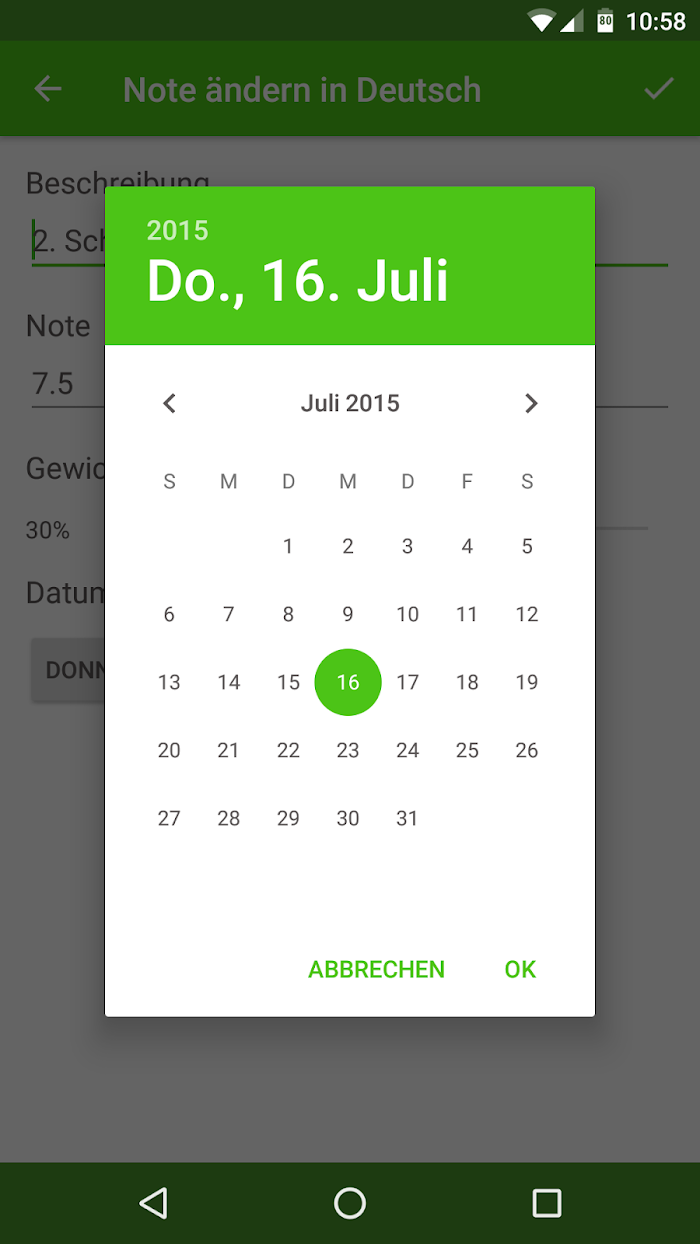Go to the previous month
The image size is (700, 1244).
pyautogui.click(x=169, y=404)
